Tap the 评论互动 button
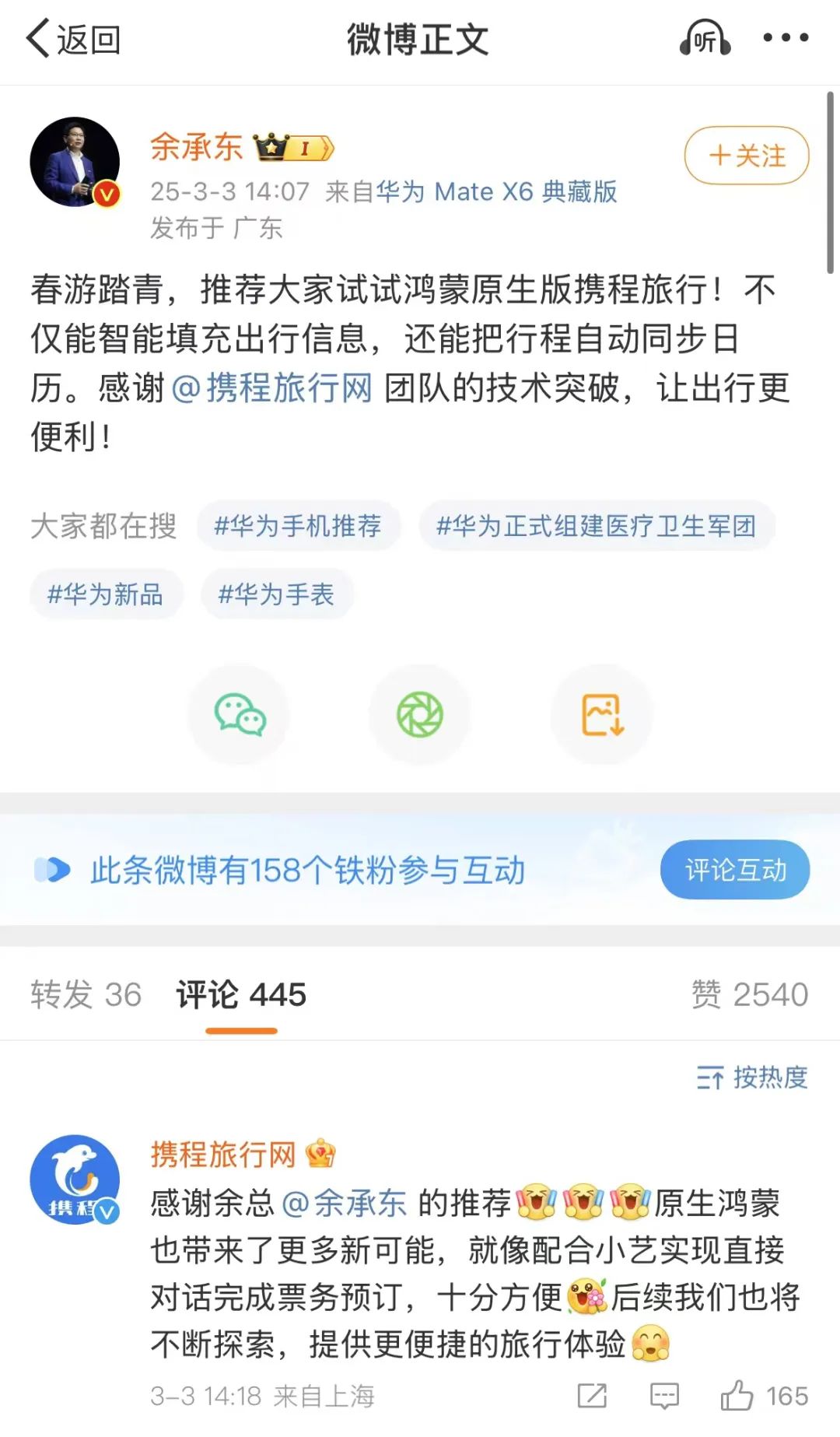The image size is (840, 1437). coord(734,870)
